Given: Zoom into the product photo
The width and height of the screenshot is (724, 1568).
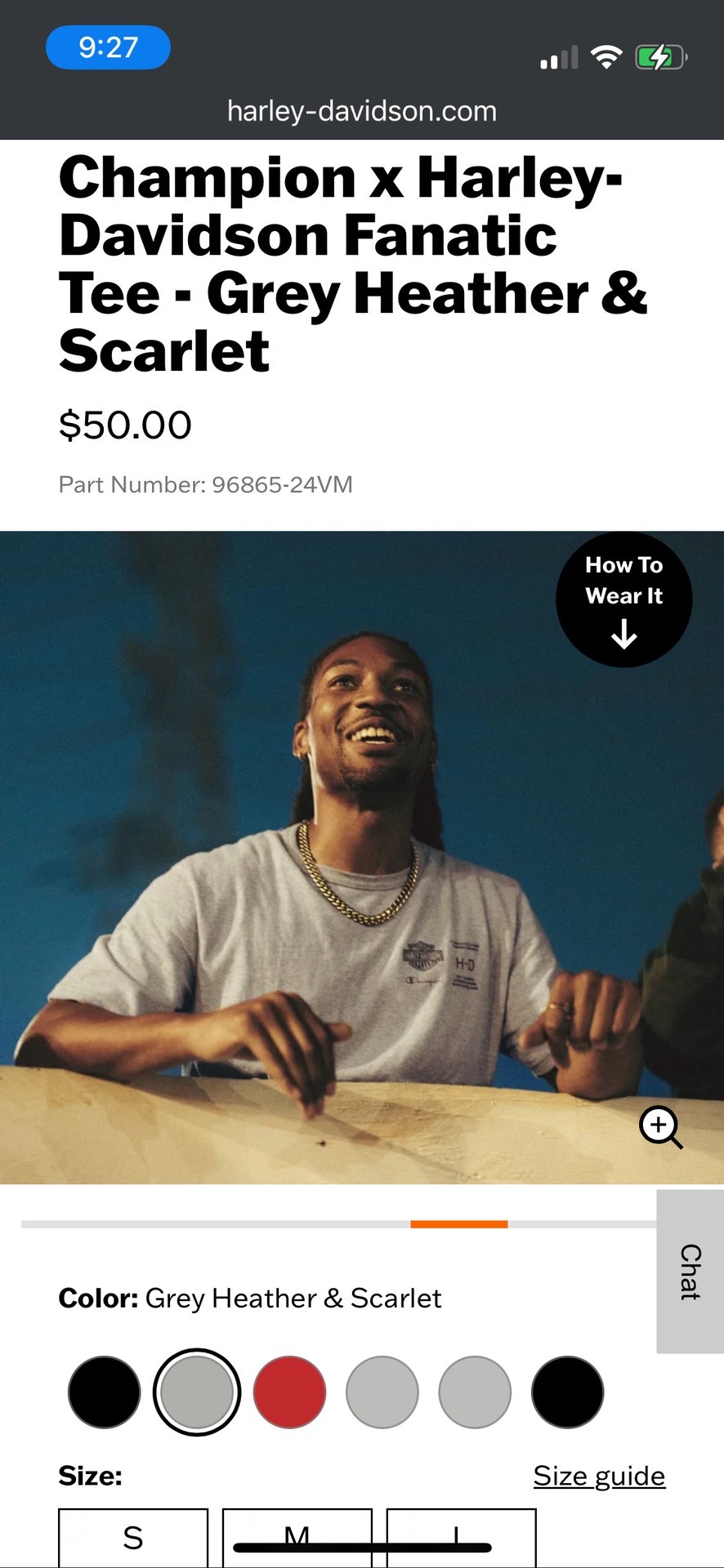Looking at the screenshot, I should tap(660, 1127).
